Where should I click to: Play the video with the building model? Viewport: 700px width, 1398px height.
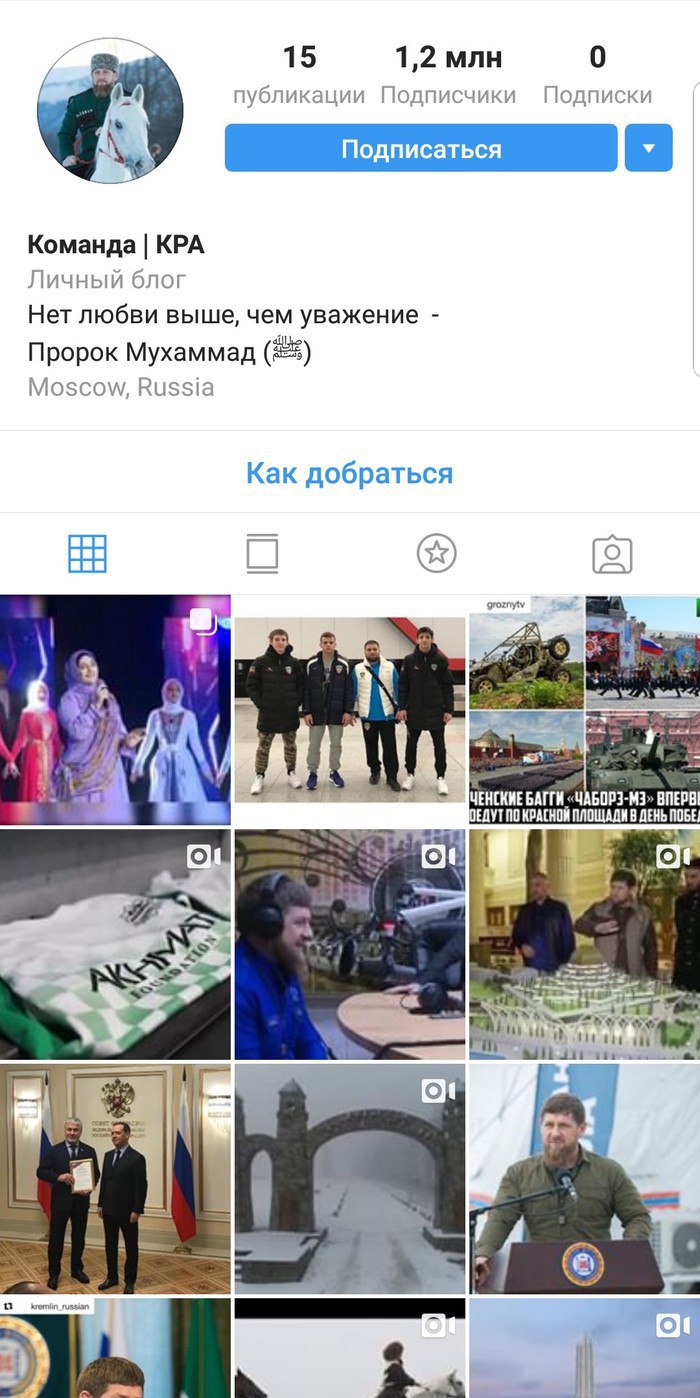[x=584, y=944]
